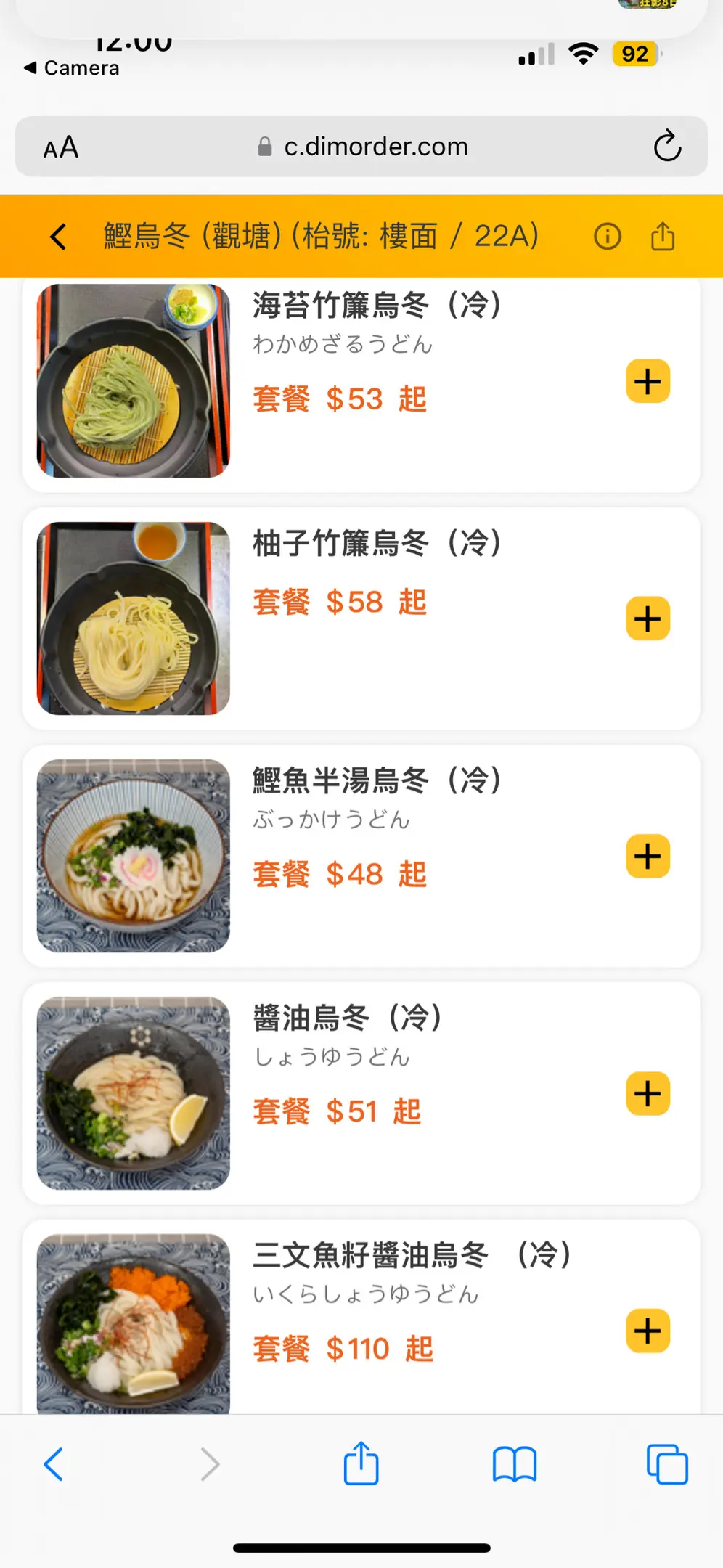723x1568 pixels.
Task: Add 醬油烏冬（冷） to the order
Action: click(648, 1094)
